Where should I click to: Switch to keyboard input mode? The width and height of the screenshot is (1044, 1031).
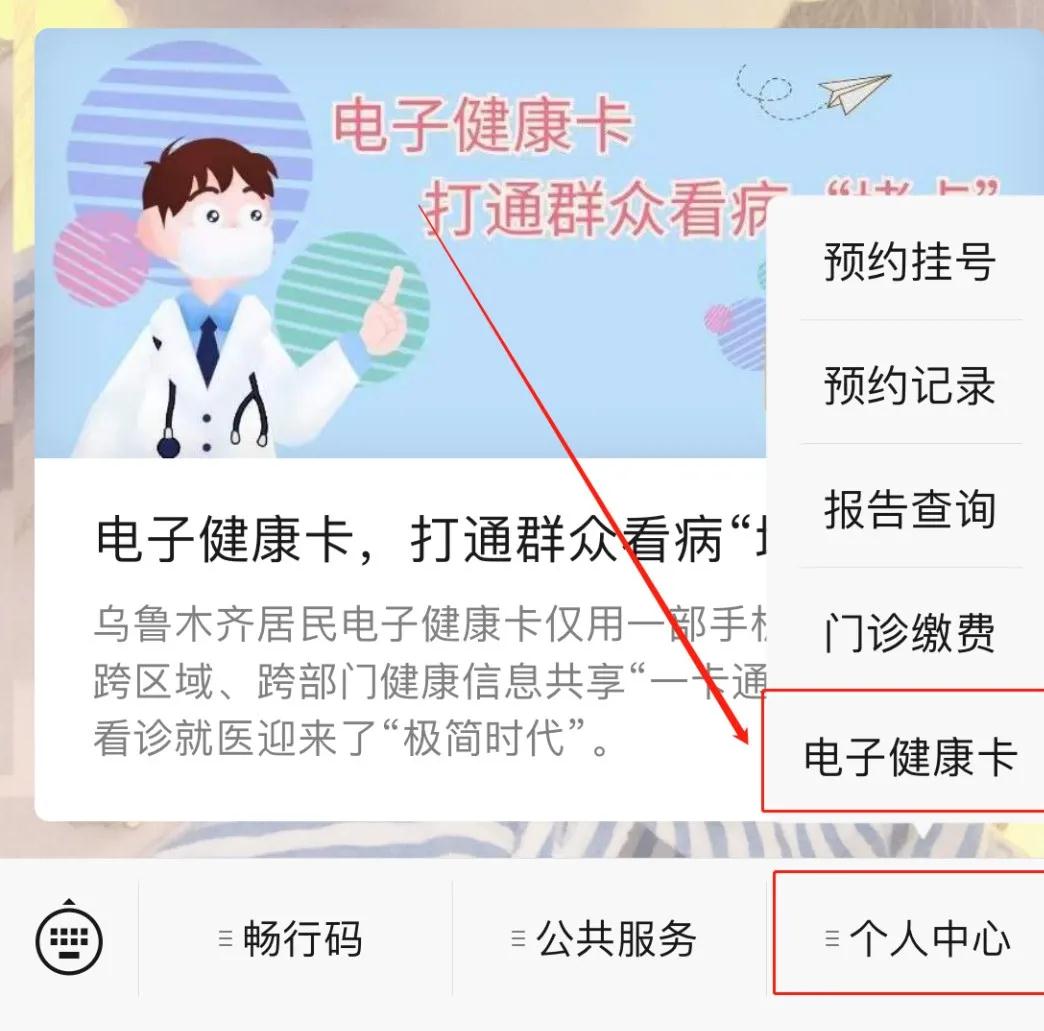[x=69, y=939]
